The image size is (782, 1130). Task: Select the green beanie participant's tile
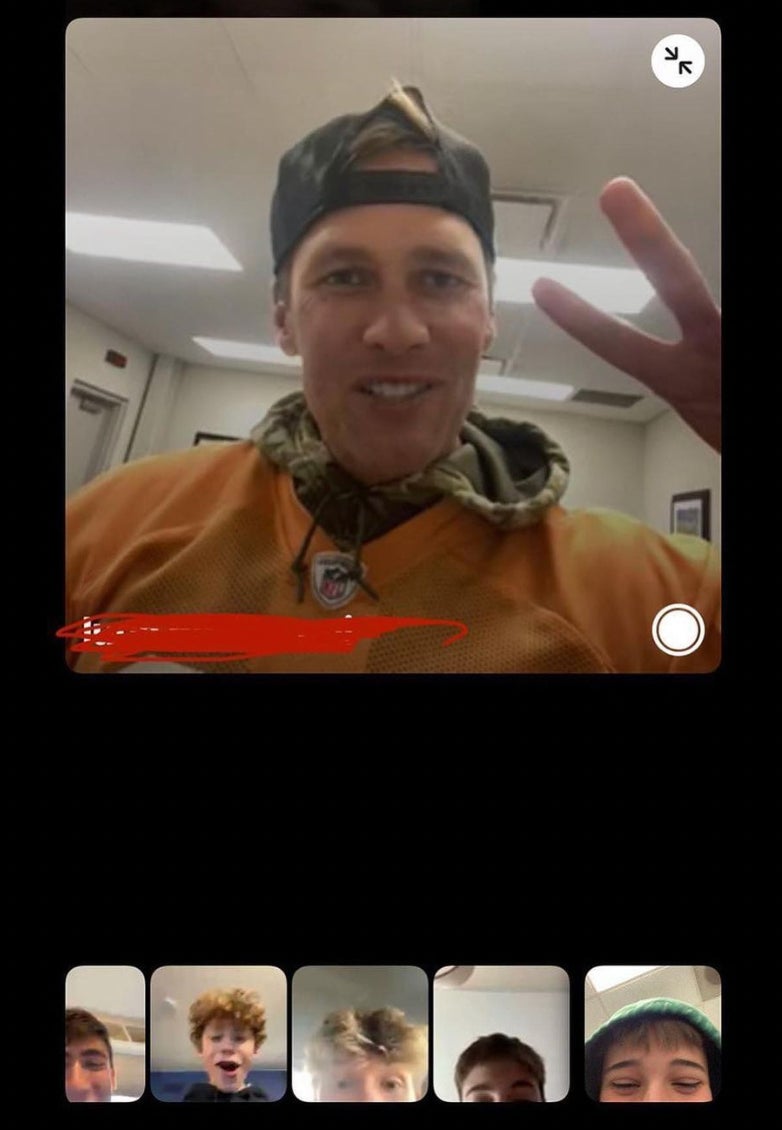pyautogui.click(x=652, y=1033)
